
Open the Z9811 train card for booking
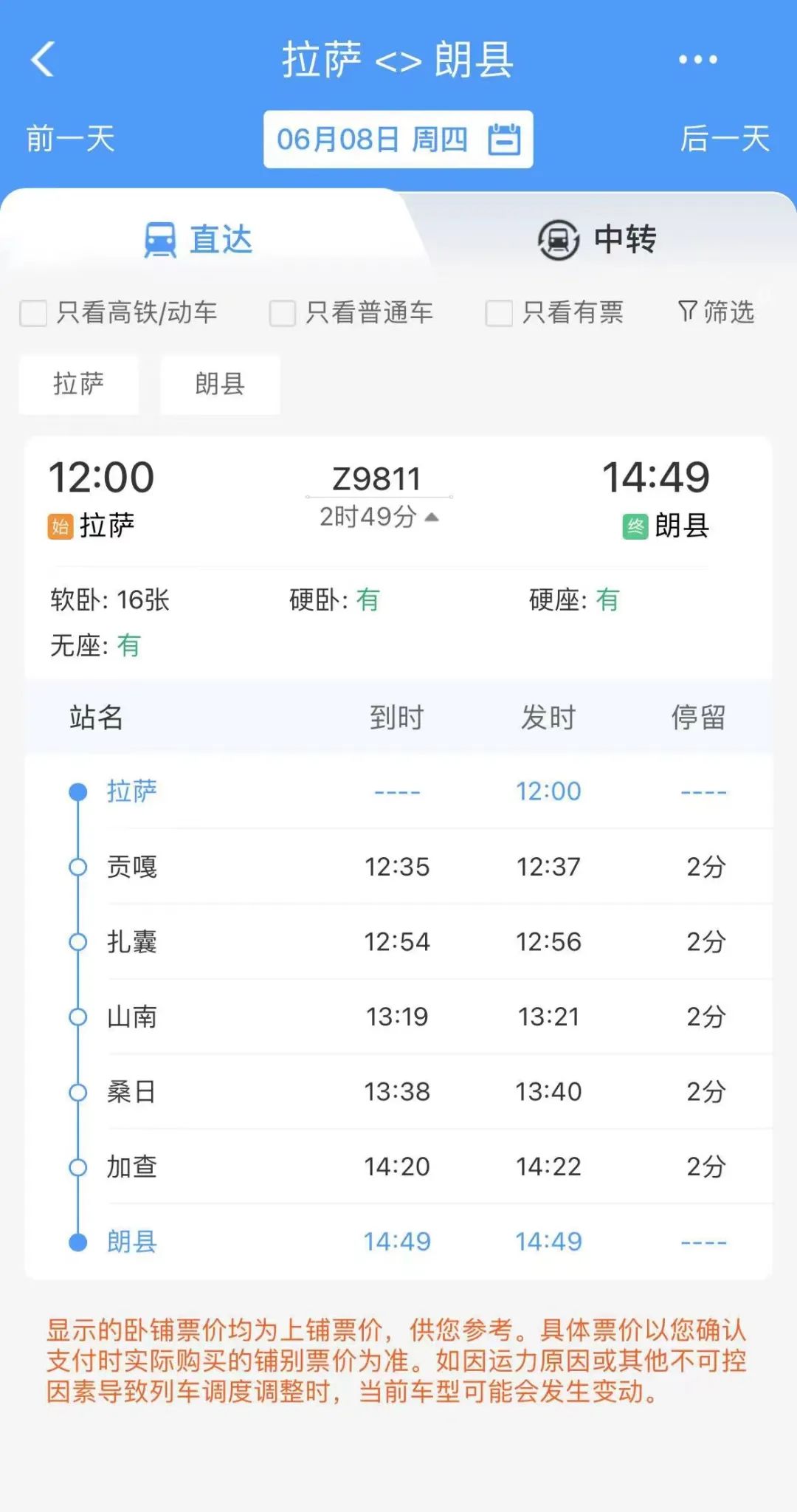pos(398,558)
